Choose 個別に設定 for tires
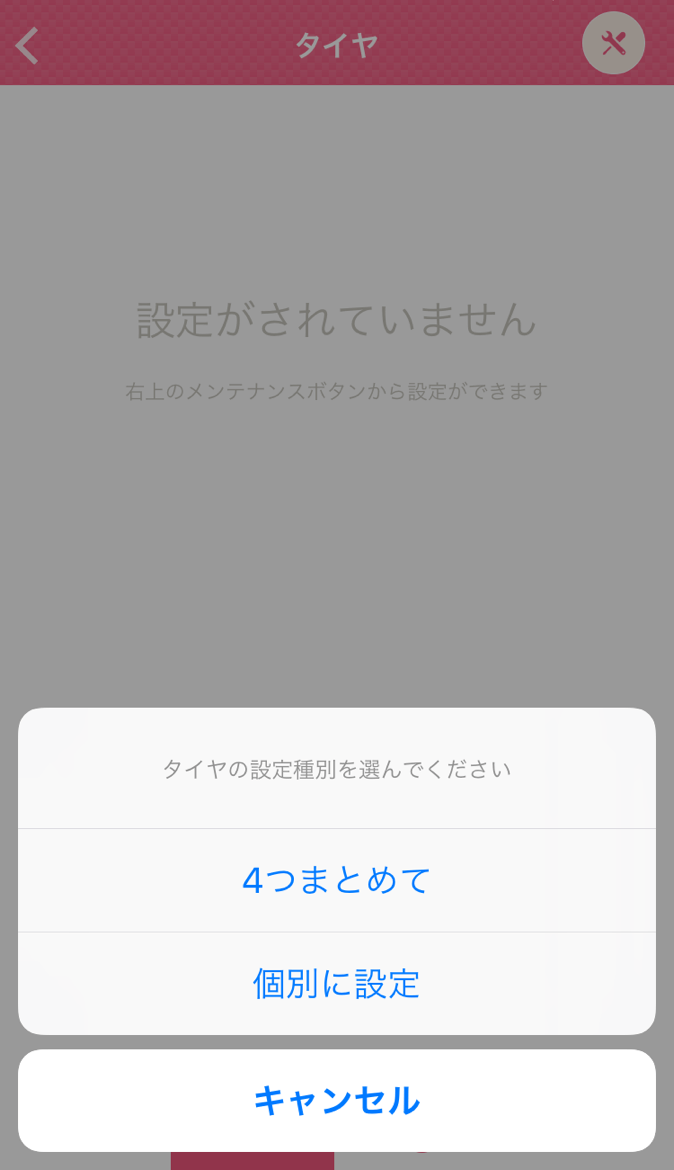Image resolution: width=674 pixels, height=1170 pixels. tap(337, 983)
